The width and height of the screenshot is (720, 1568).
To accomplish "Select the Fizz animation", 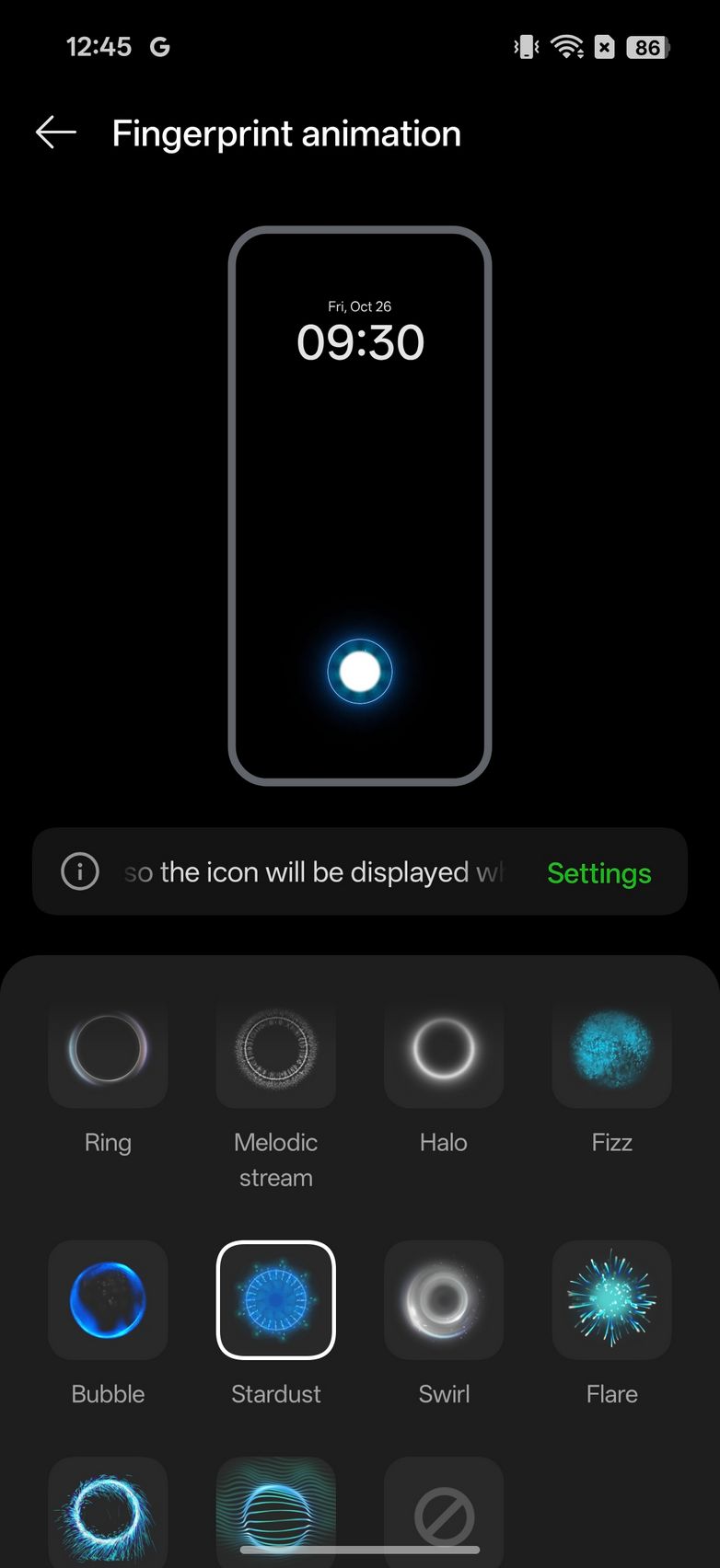I will 611,1048.
